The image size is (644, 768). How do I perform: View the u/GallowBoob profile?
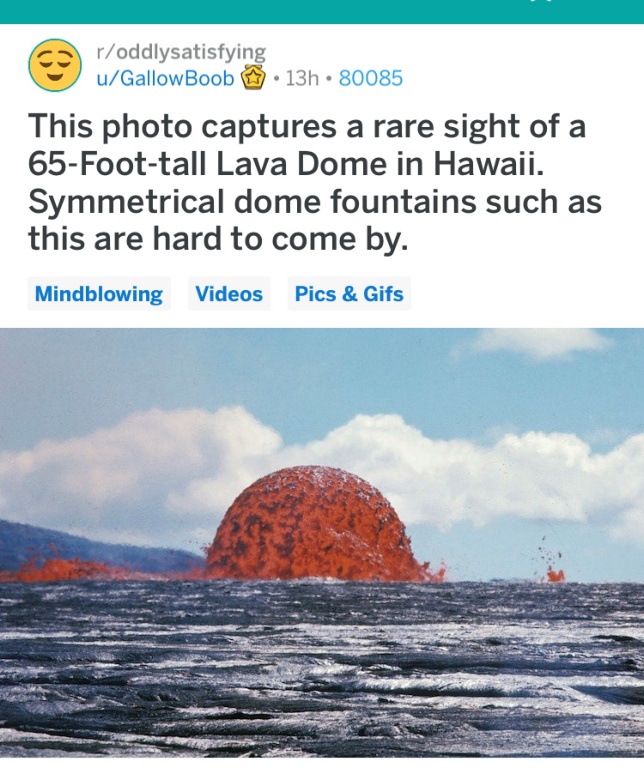164,78
